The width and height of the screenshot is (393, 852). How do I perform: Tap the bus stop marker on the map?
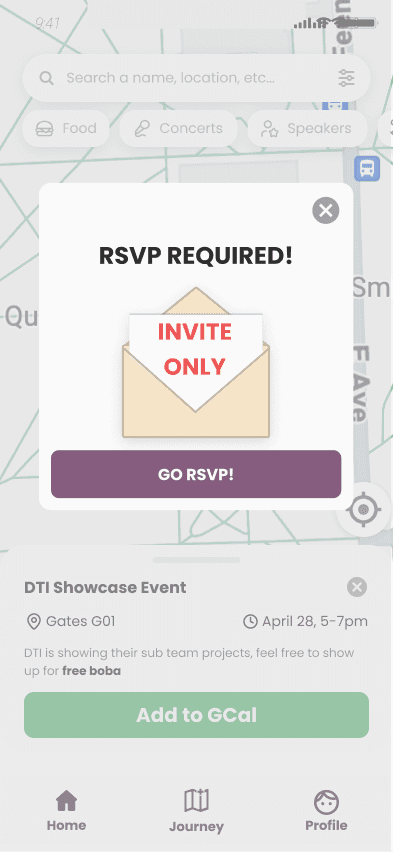coord(367,168)
